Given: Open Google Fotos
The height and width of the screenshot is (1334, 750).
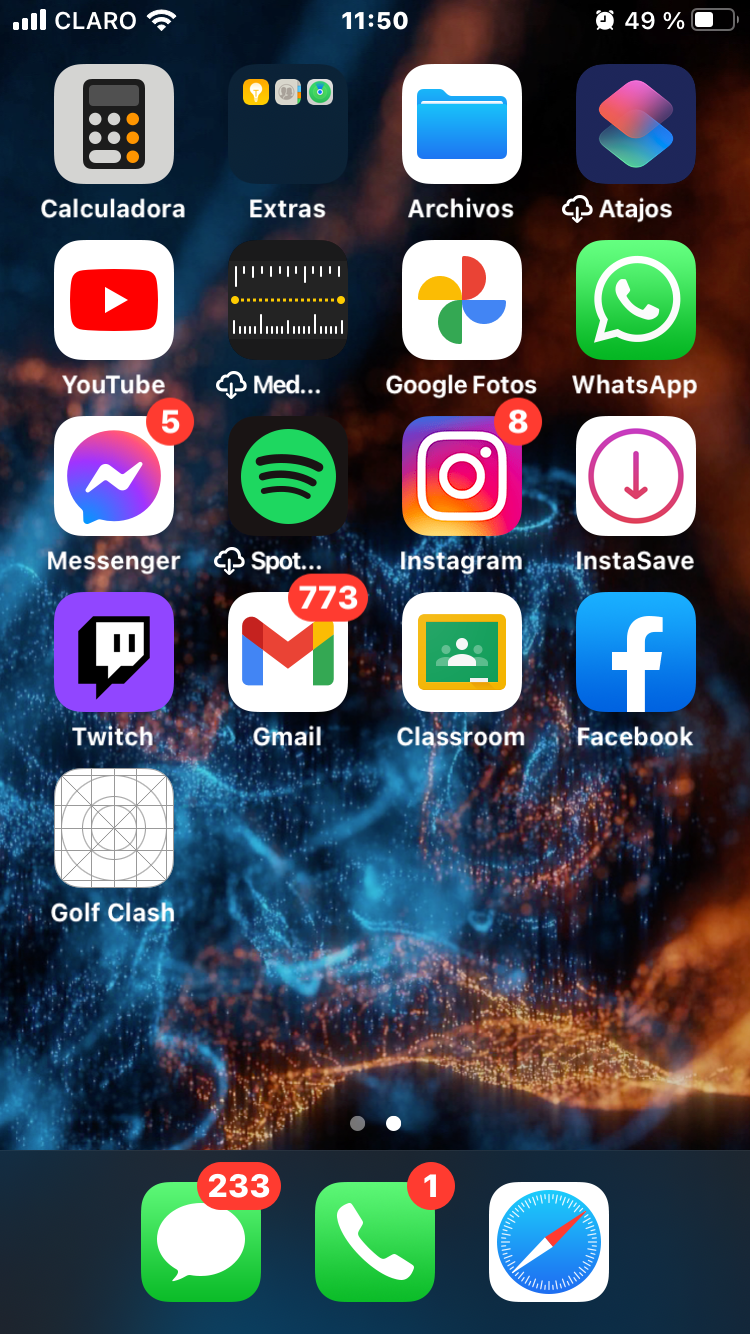Looking at the screenshot, I should click(x=461, y=300).
